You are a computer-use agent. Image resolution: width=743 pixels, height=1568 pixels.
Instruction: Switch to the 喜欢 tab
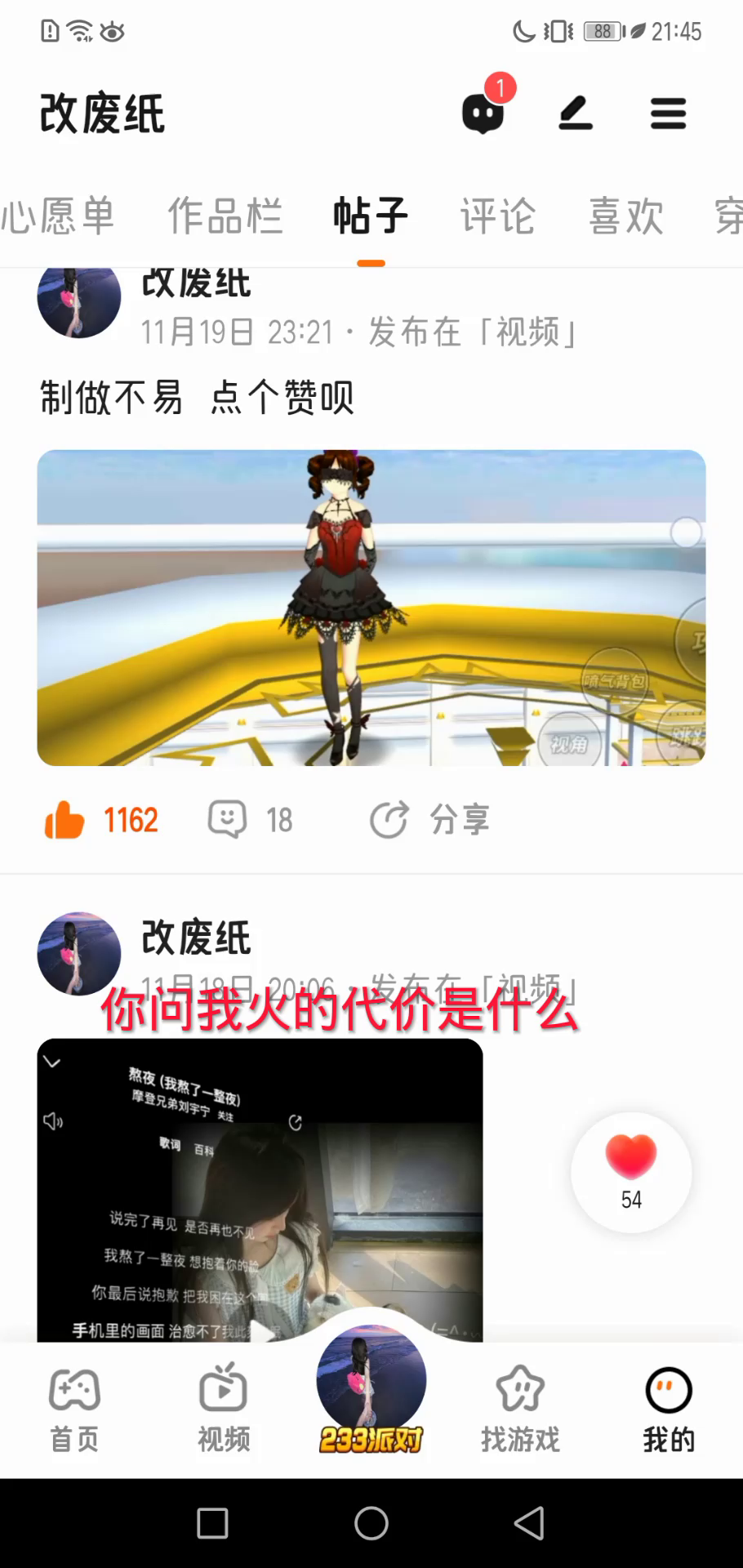[626, 216]
